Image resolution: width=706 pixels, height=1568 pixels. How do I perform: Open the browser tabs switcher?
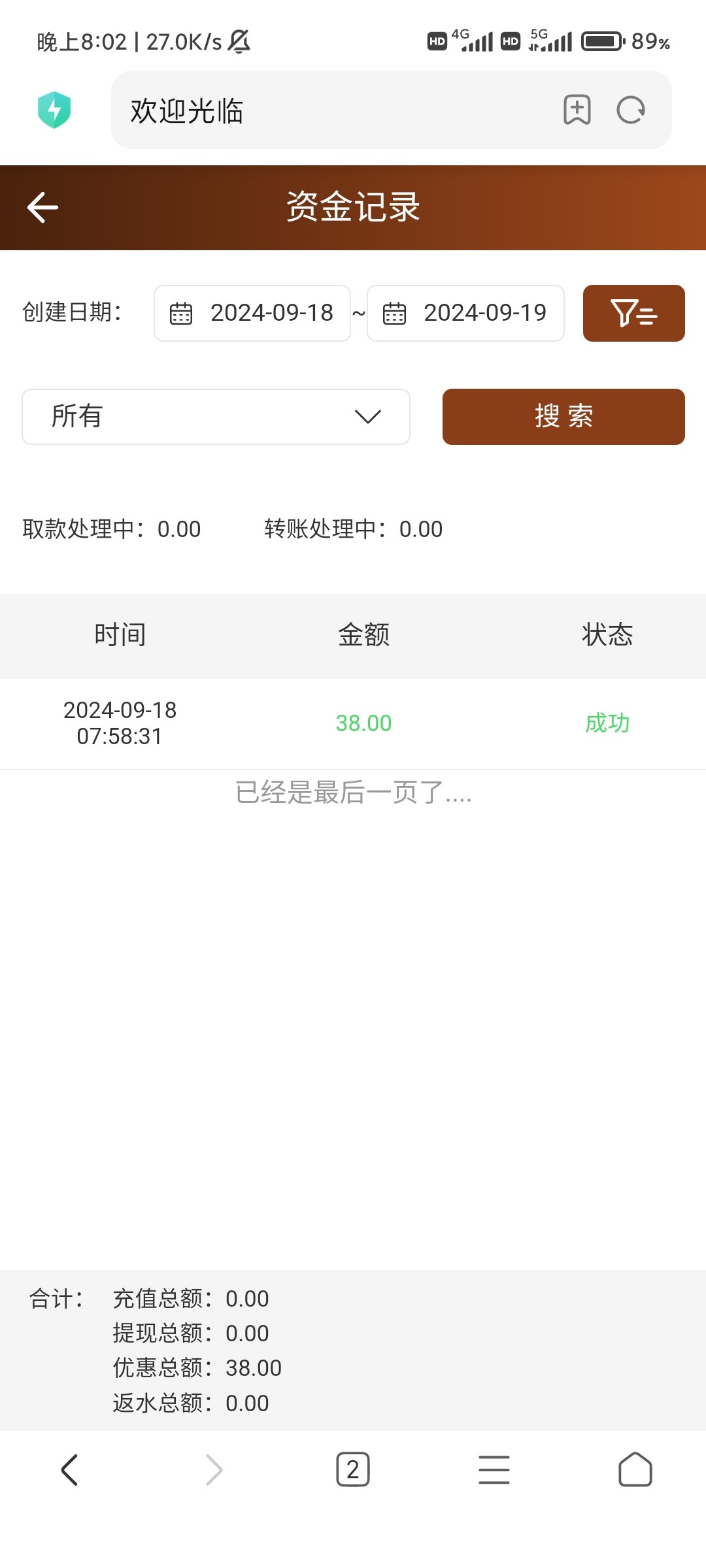353,1470
